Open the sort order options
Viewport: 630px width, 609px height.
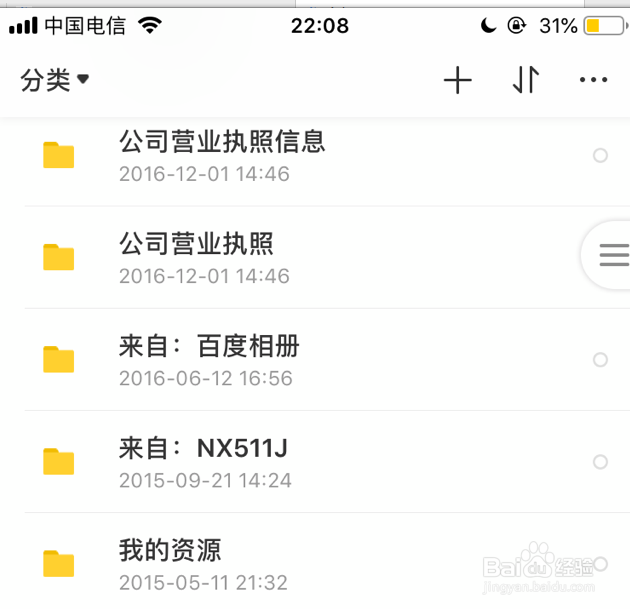(x=526, y=81)
